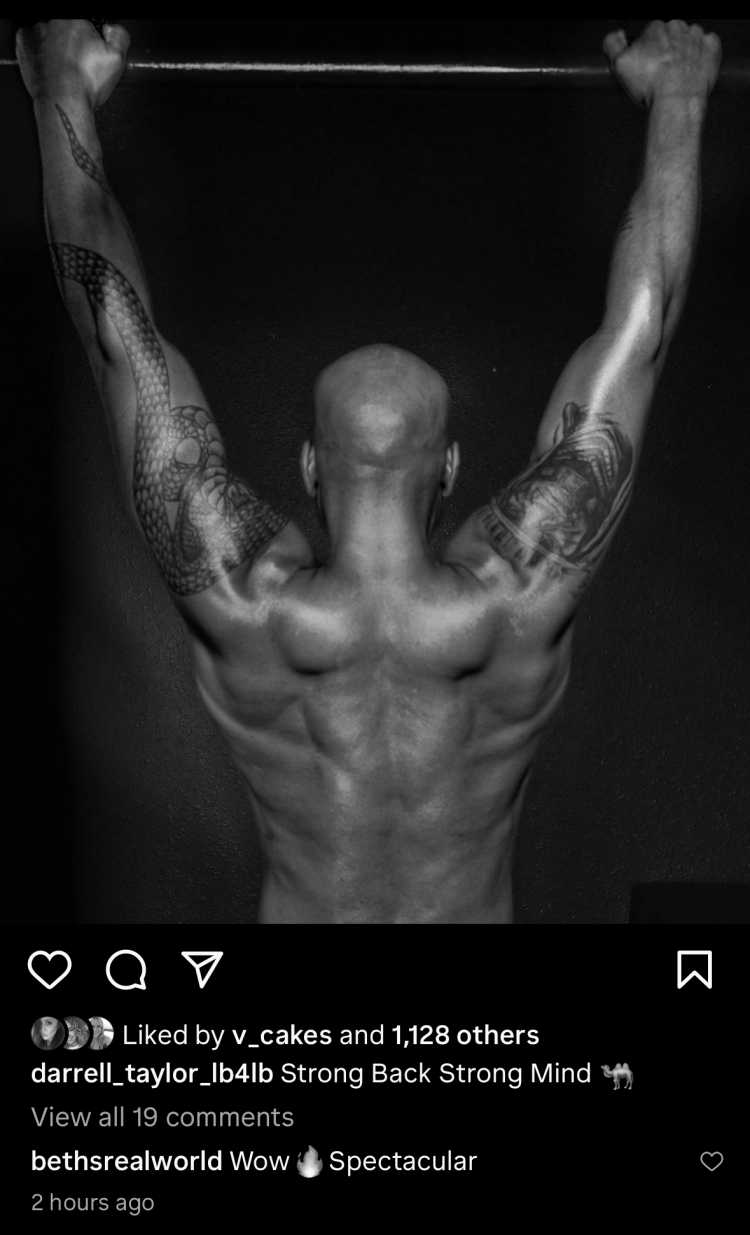Open comments with the speech bubble icon
This screenshot has height=1235, width=750.
pos(126,969)
